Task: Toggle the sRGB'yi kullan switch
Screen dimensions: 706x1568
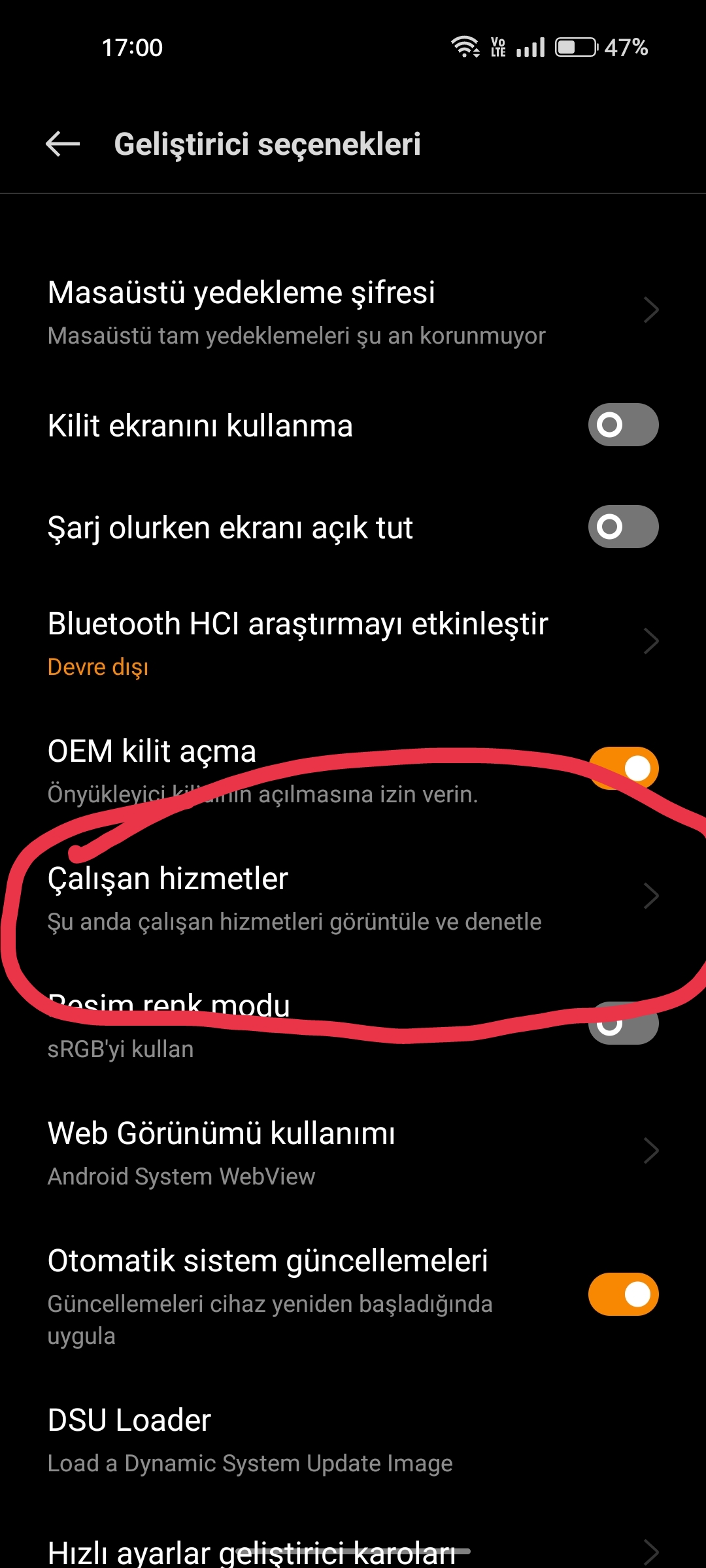Action: [623, 1023]
